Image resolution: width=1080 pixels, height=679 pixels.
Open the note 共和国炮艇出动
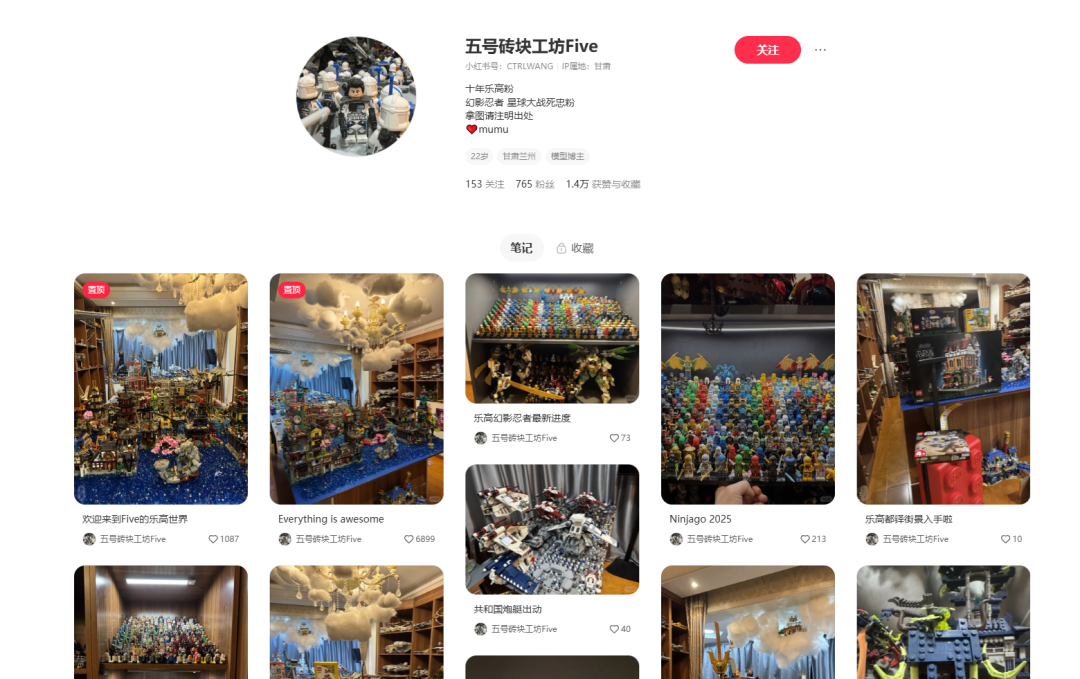[x=552, y=529]
